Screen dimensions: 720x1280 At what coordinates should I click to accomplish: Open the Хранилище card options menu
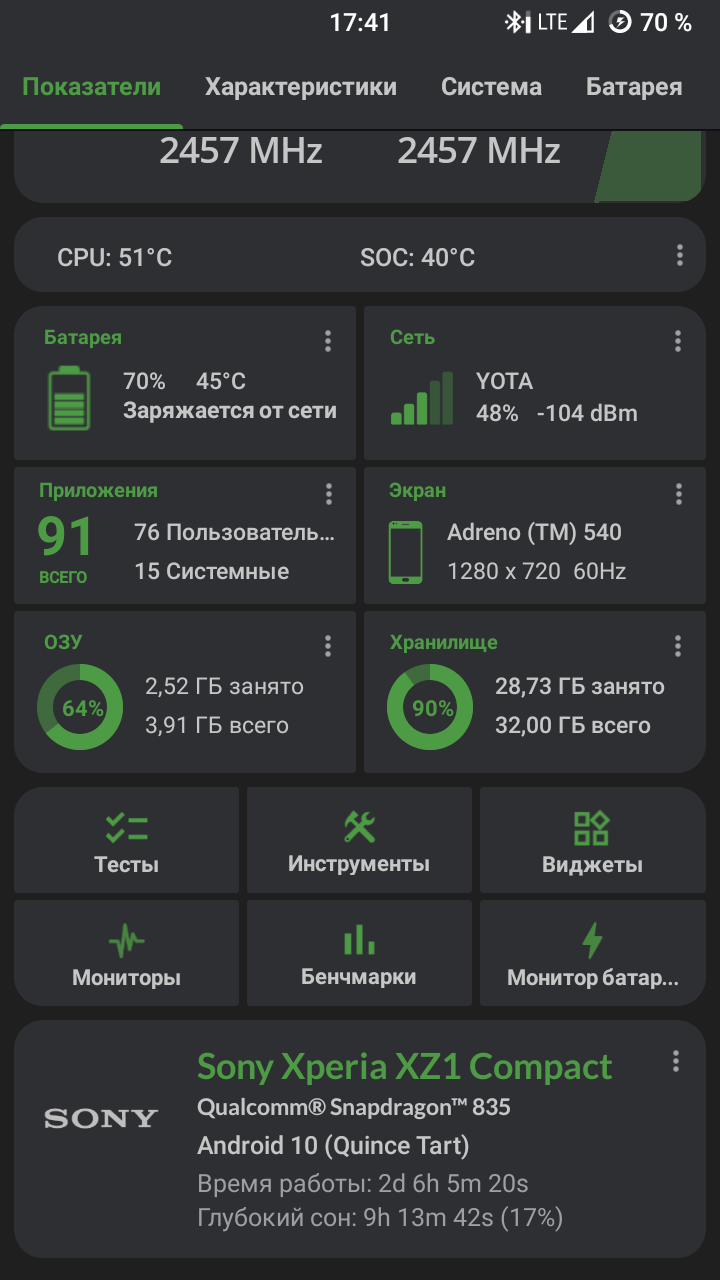click(678, 647)
